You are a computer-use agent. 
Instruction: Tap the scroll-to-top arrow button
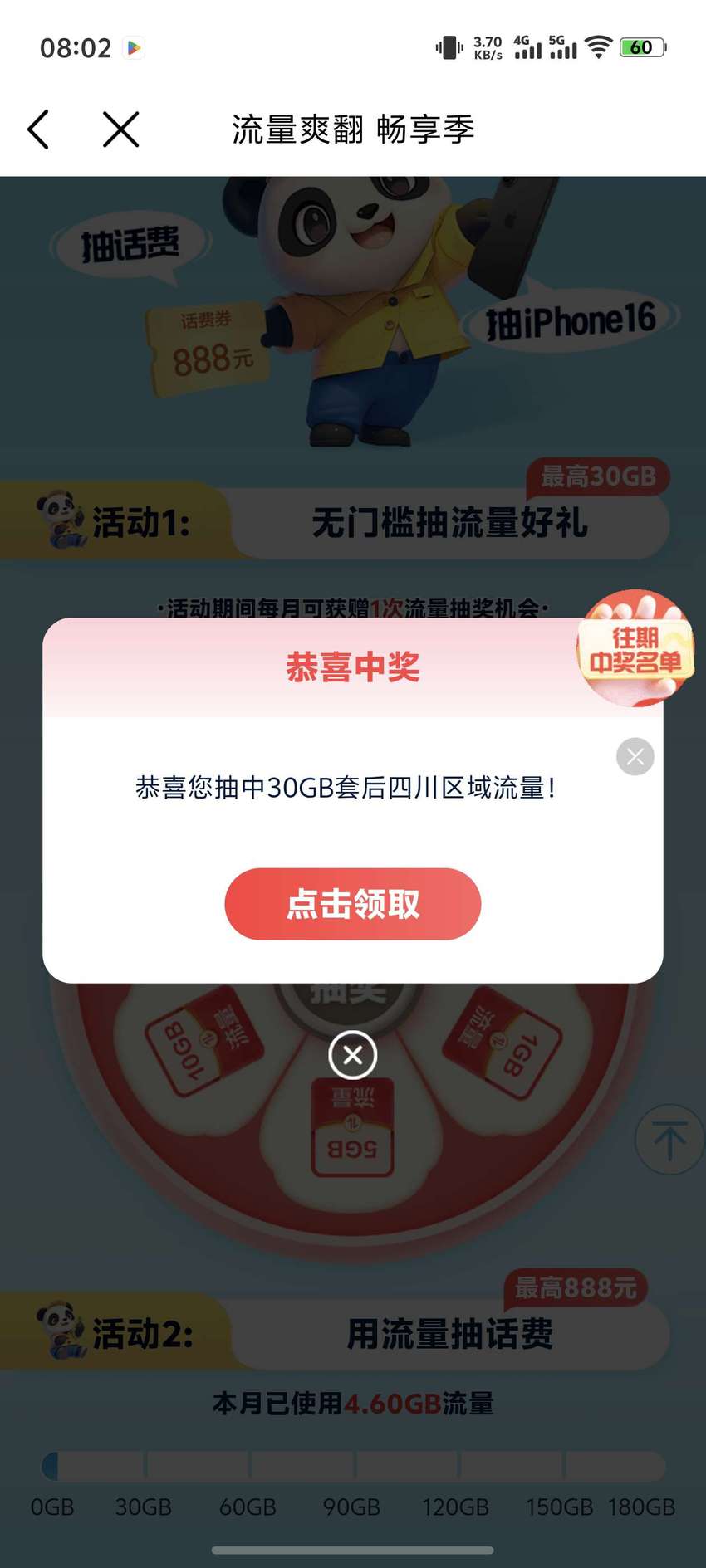click(x=669, y=1140)
